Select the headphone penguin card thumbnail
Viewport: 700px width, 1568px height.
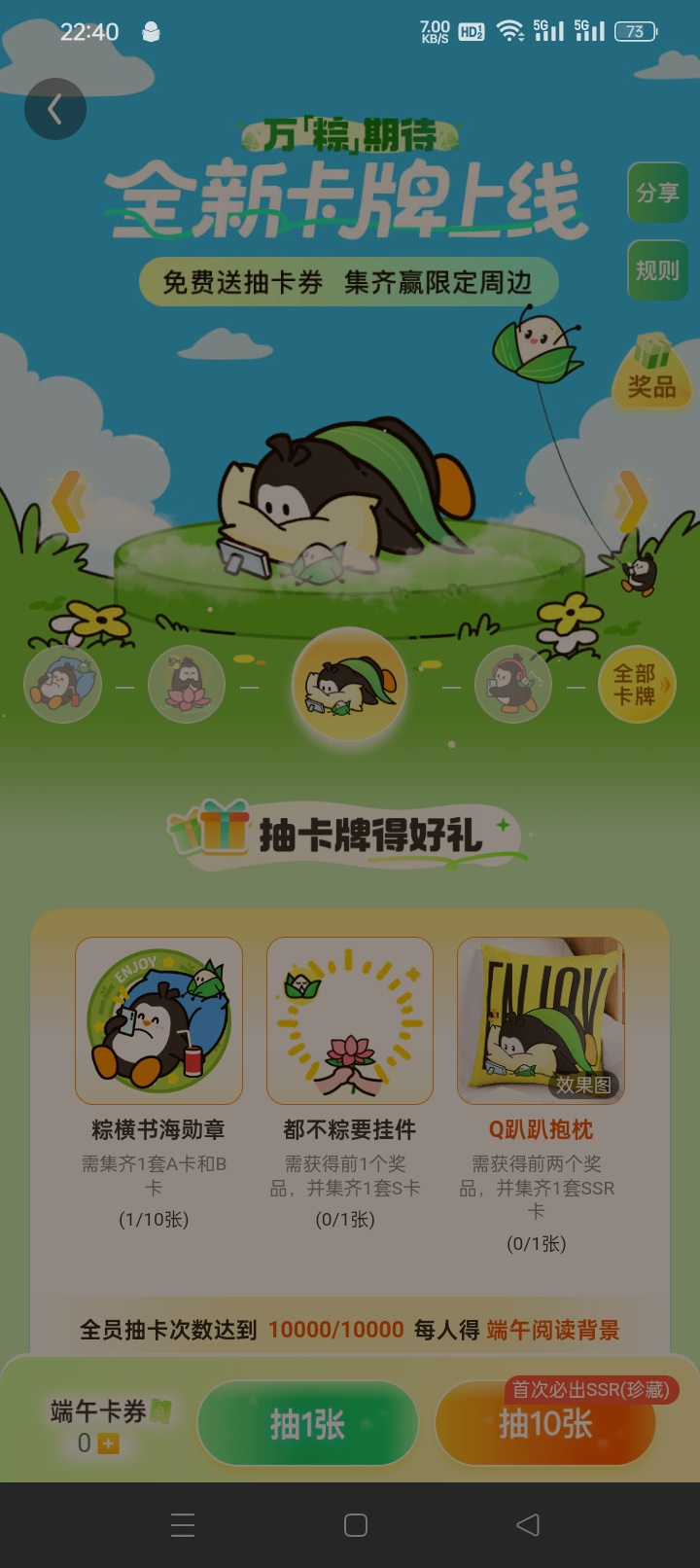[513, 685]
